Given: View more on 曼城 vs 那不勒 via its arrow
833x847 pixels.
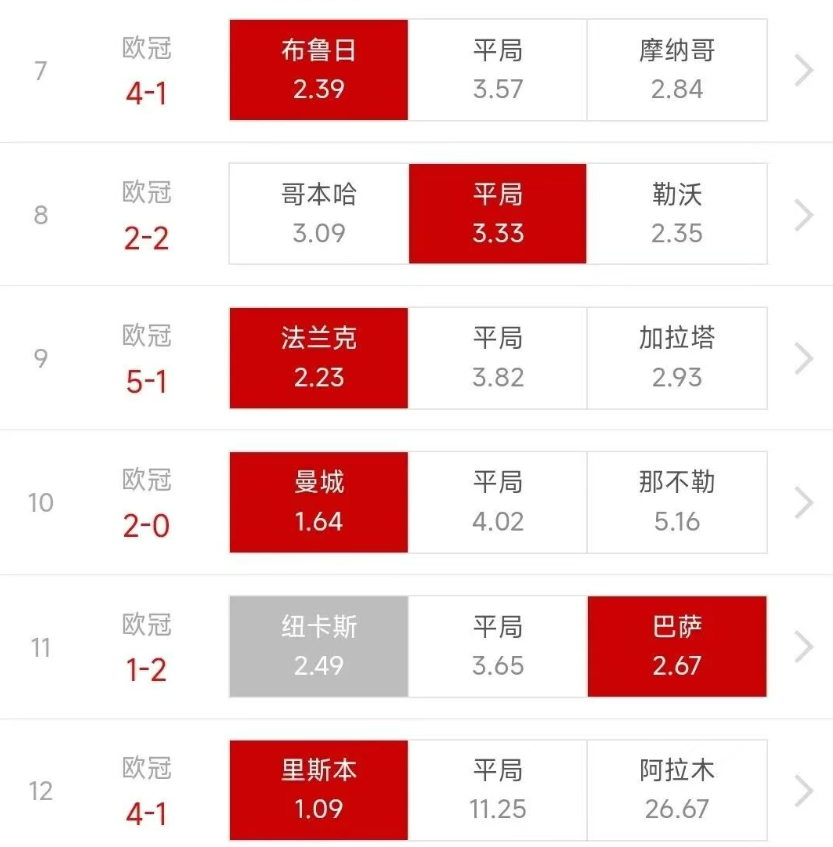Looking at the screenshot, I should [x=804, y=502].
